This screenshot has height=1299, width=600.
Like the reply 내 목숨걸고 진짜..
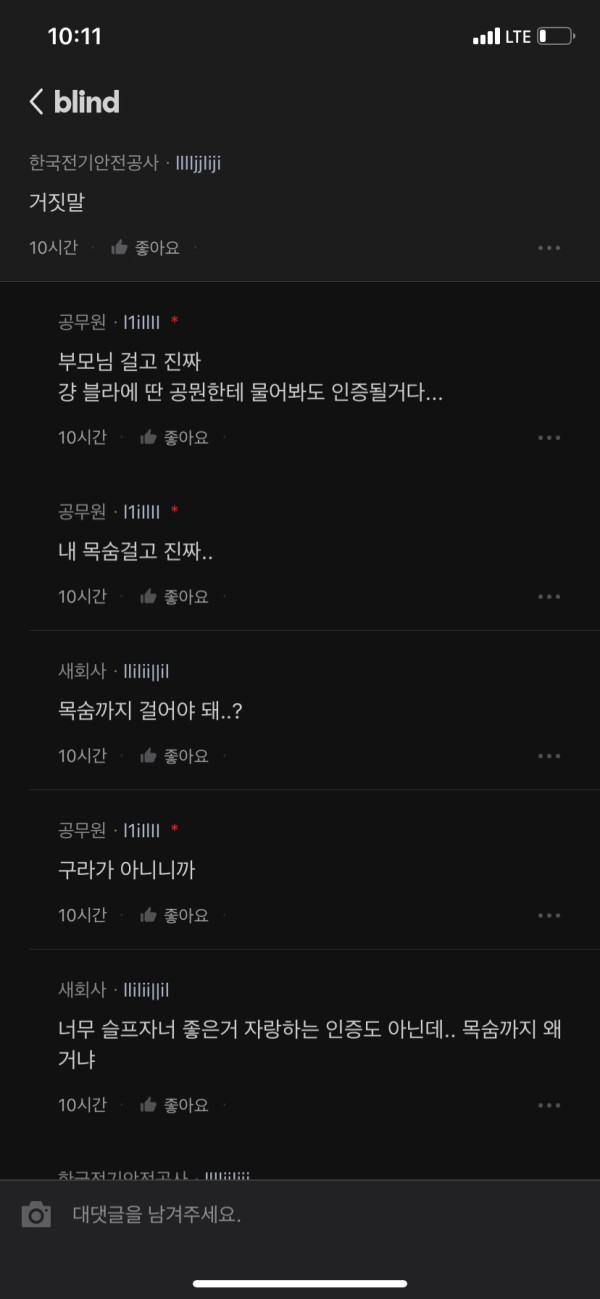pos(175,597)
